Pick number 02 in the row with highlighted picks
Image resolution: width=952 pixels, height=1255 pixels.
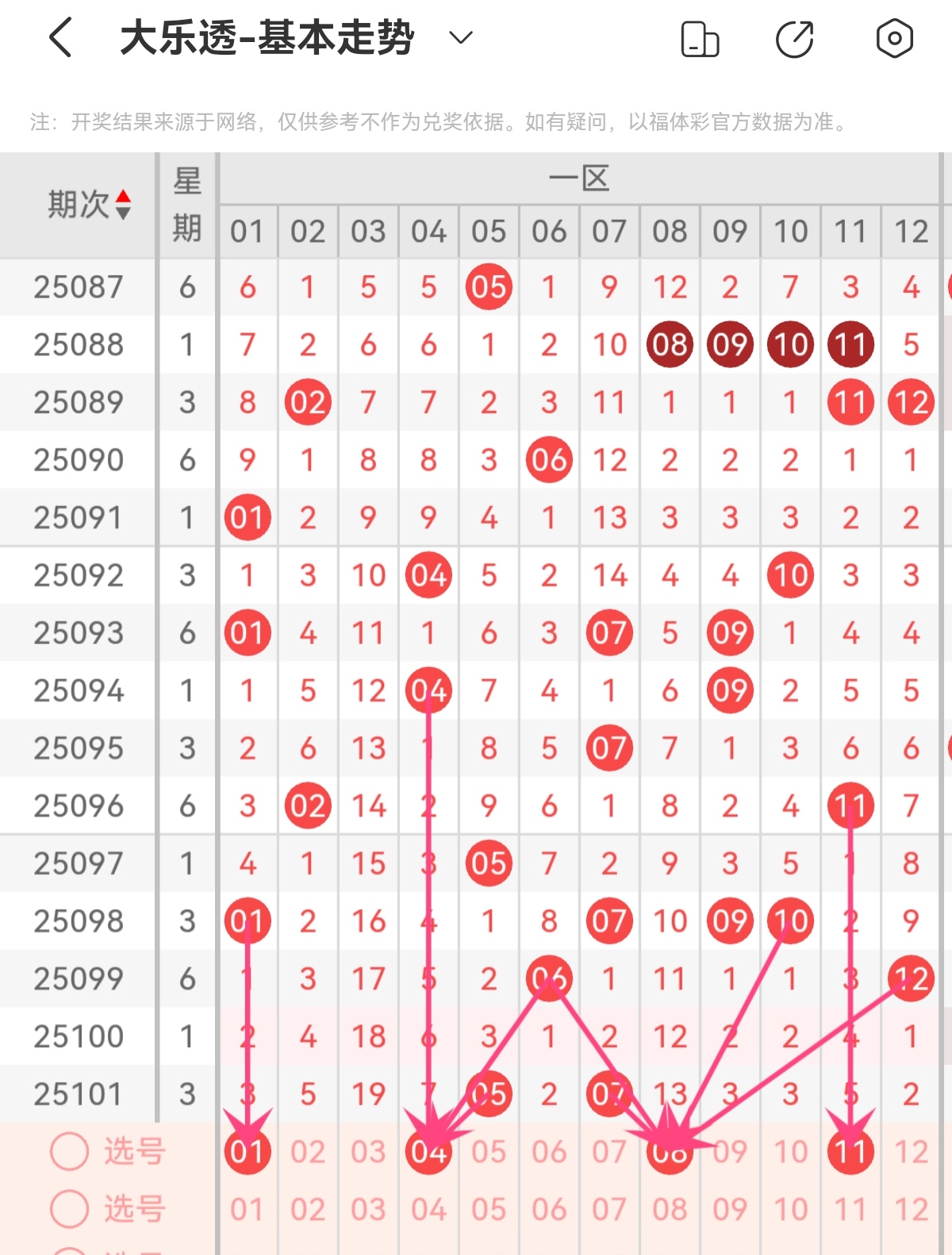(308, 1151)
